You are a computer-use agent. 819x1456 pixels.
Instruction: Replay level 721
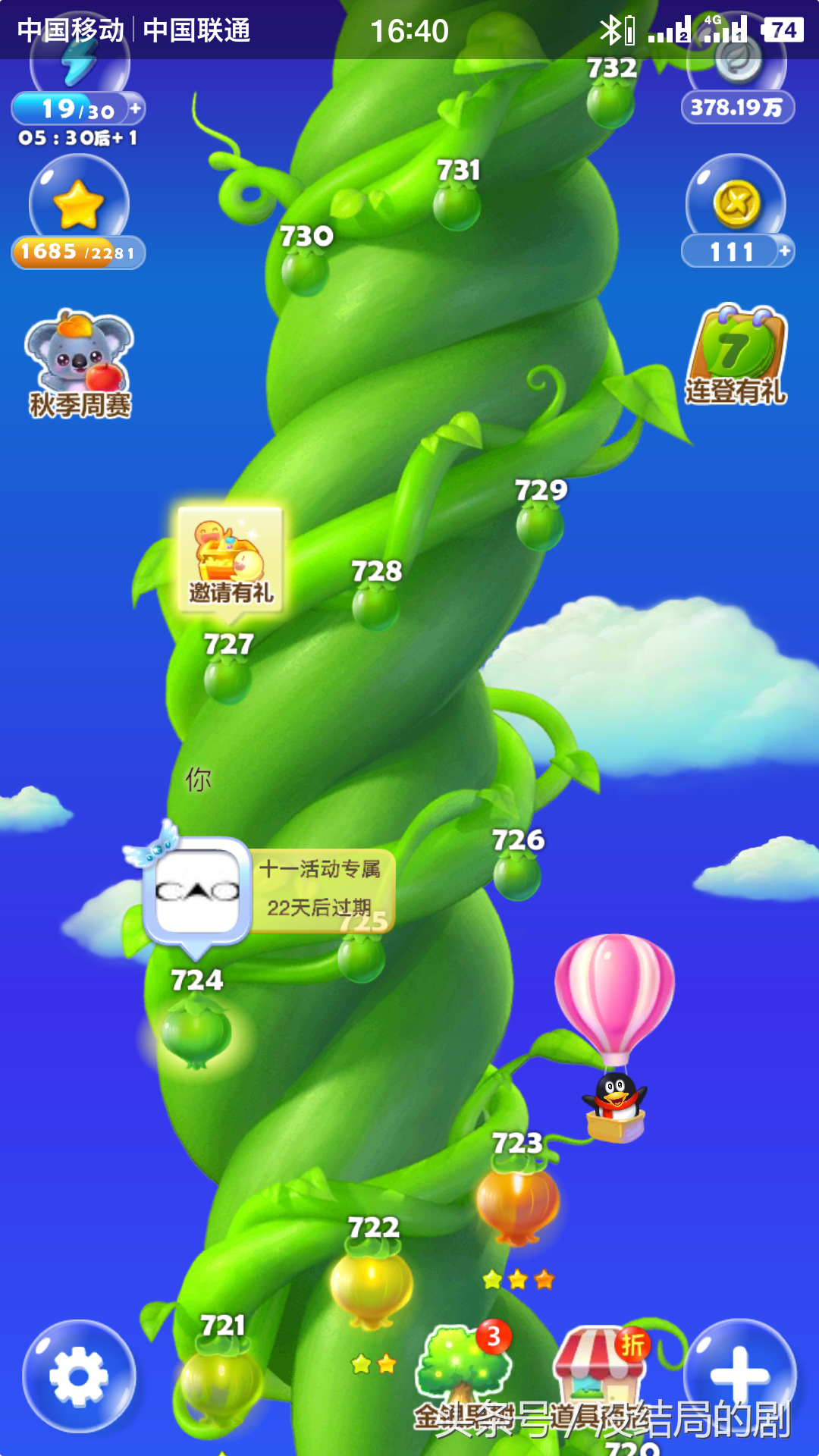[220, 1380]
